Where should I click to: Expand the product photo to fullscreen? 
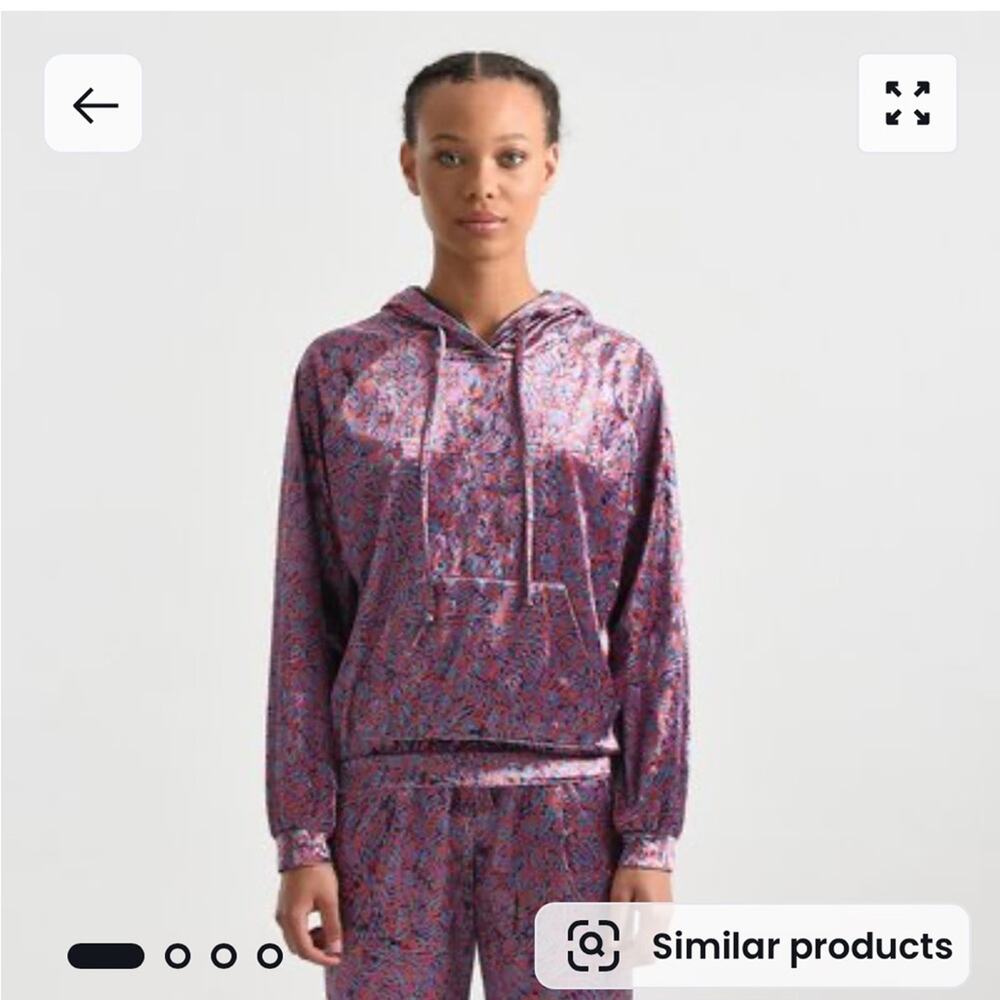click(907, 103)
